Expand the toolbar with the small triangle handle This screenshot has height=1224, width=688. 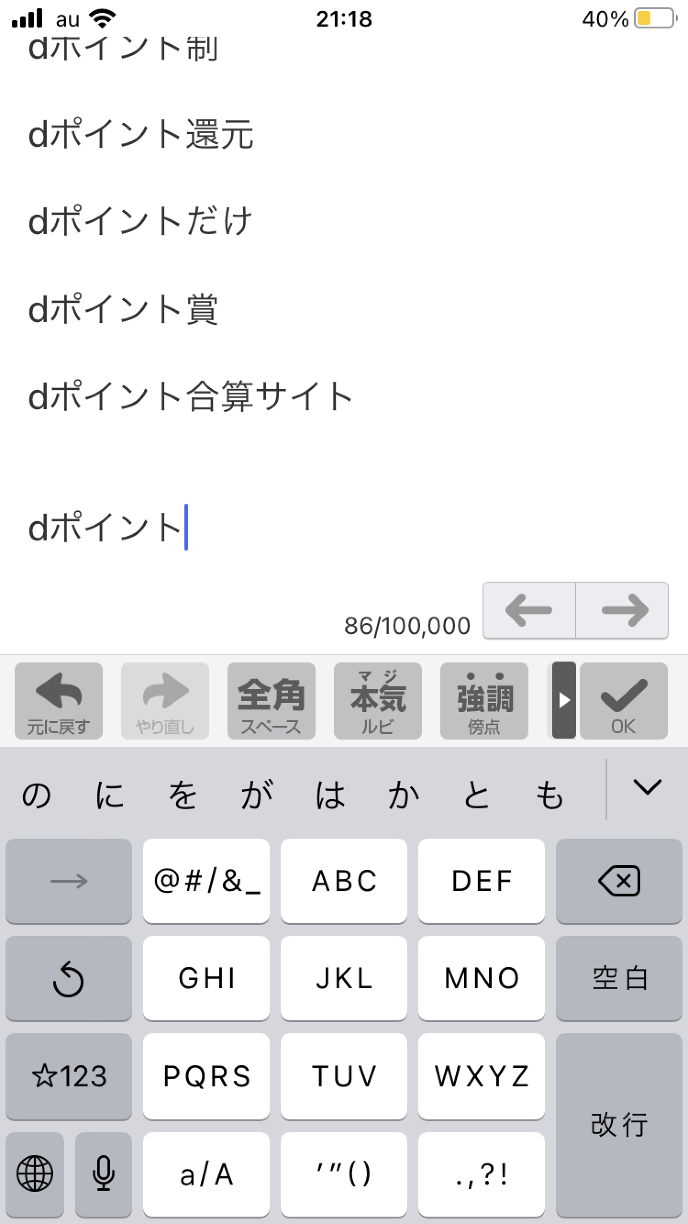point(564,700)
